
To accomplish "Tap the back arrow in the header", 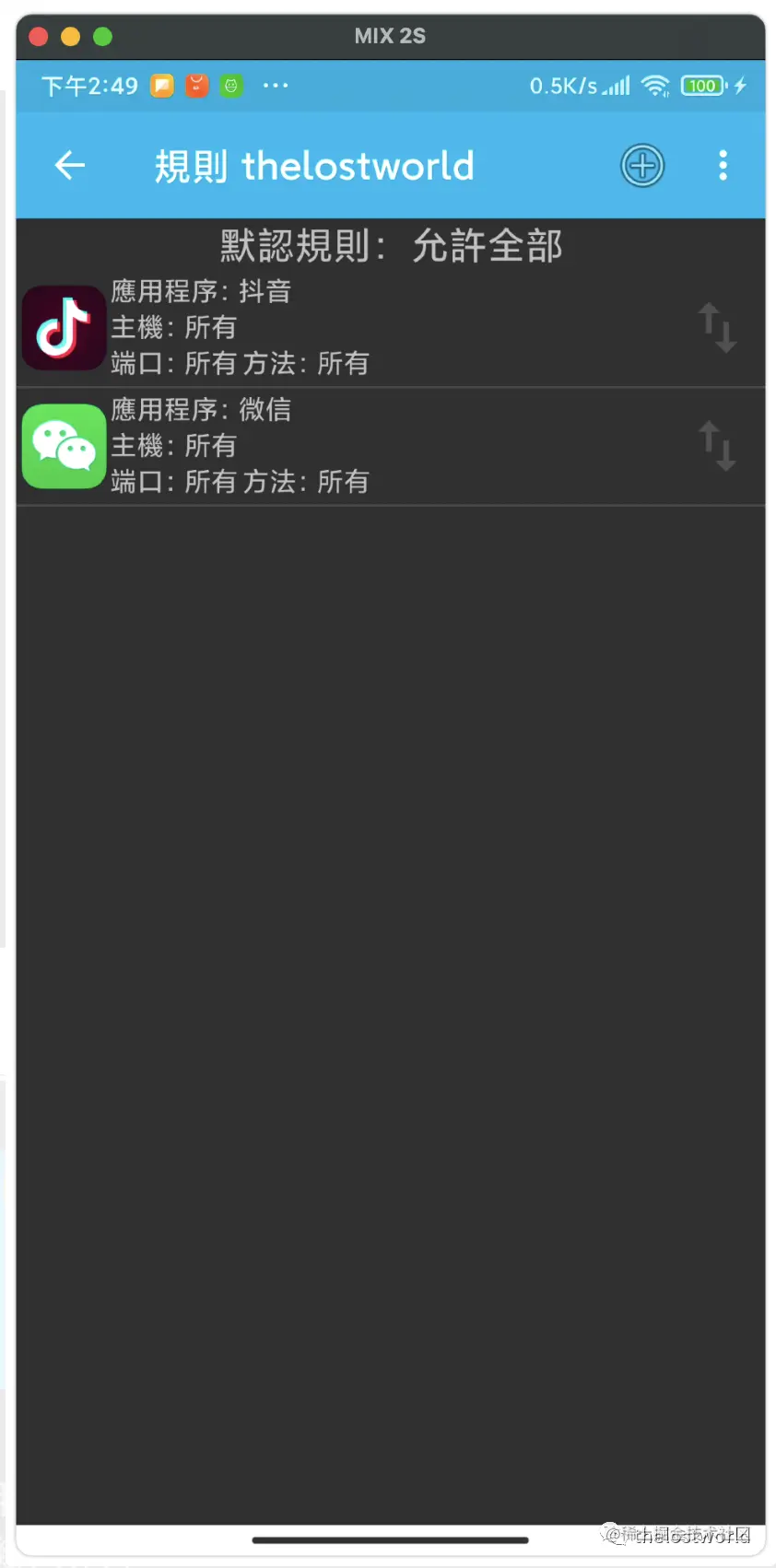I will (69, 166).
